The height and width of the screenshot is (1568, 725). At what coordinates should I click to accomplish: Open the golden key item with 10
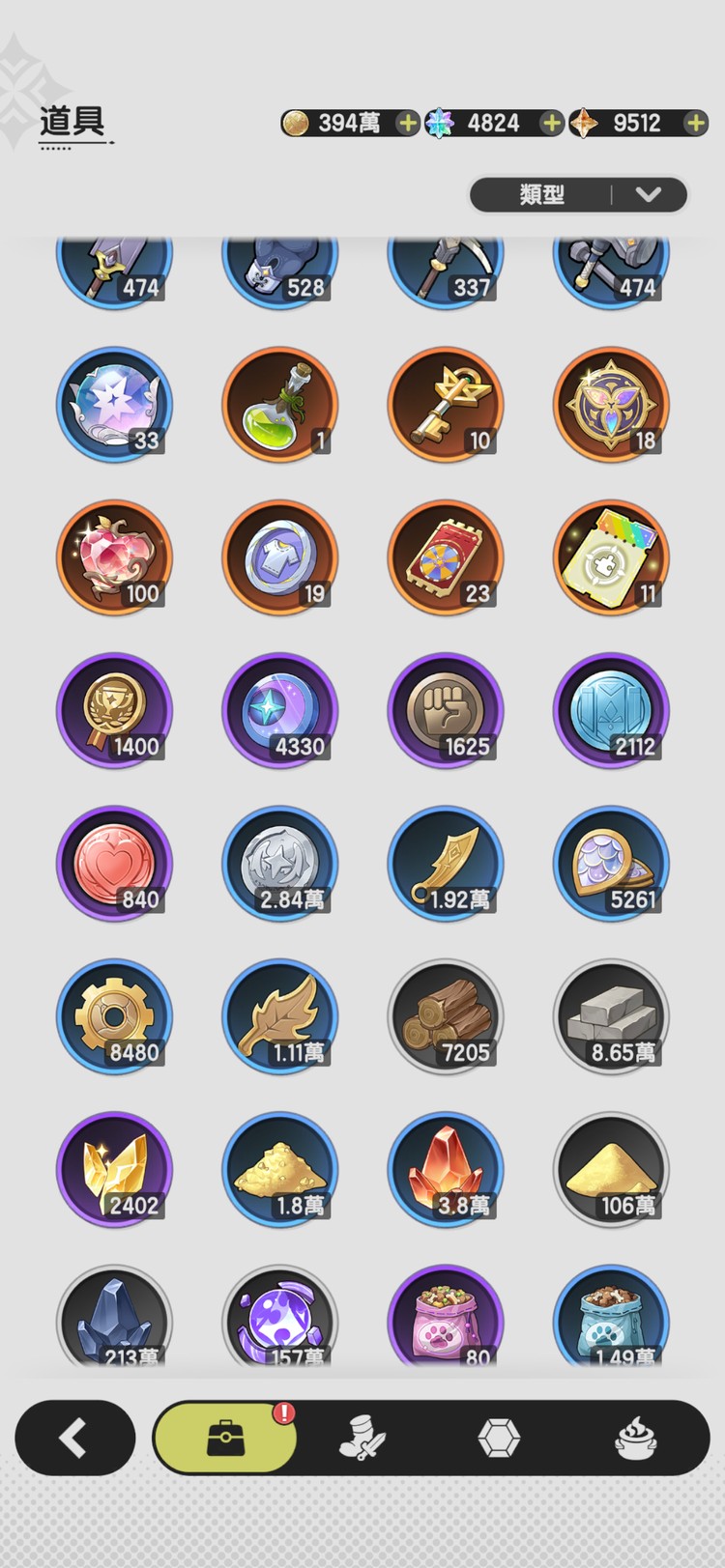coord(446,405)
